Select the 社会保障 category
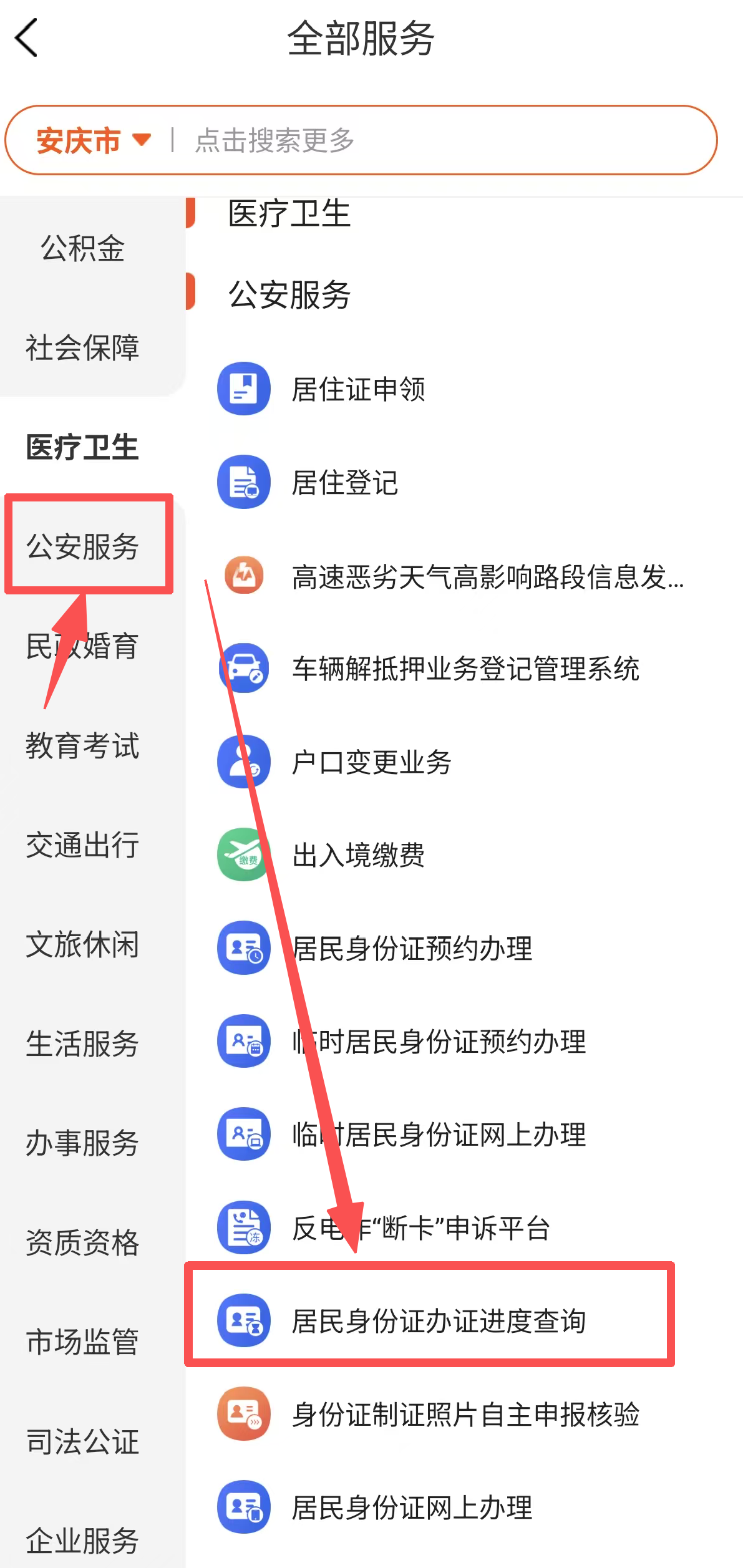The height and width of the screenshot is (1568, 743). 82,347
